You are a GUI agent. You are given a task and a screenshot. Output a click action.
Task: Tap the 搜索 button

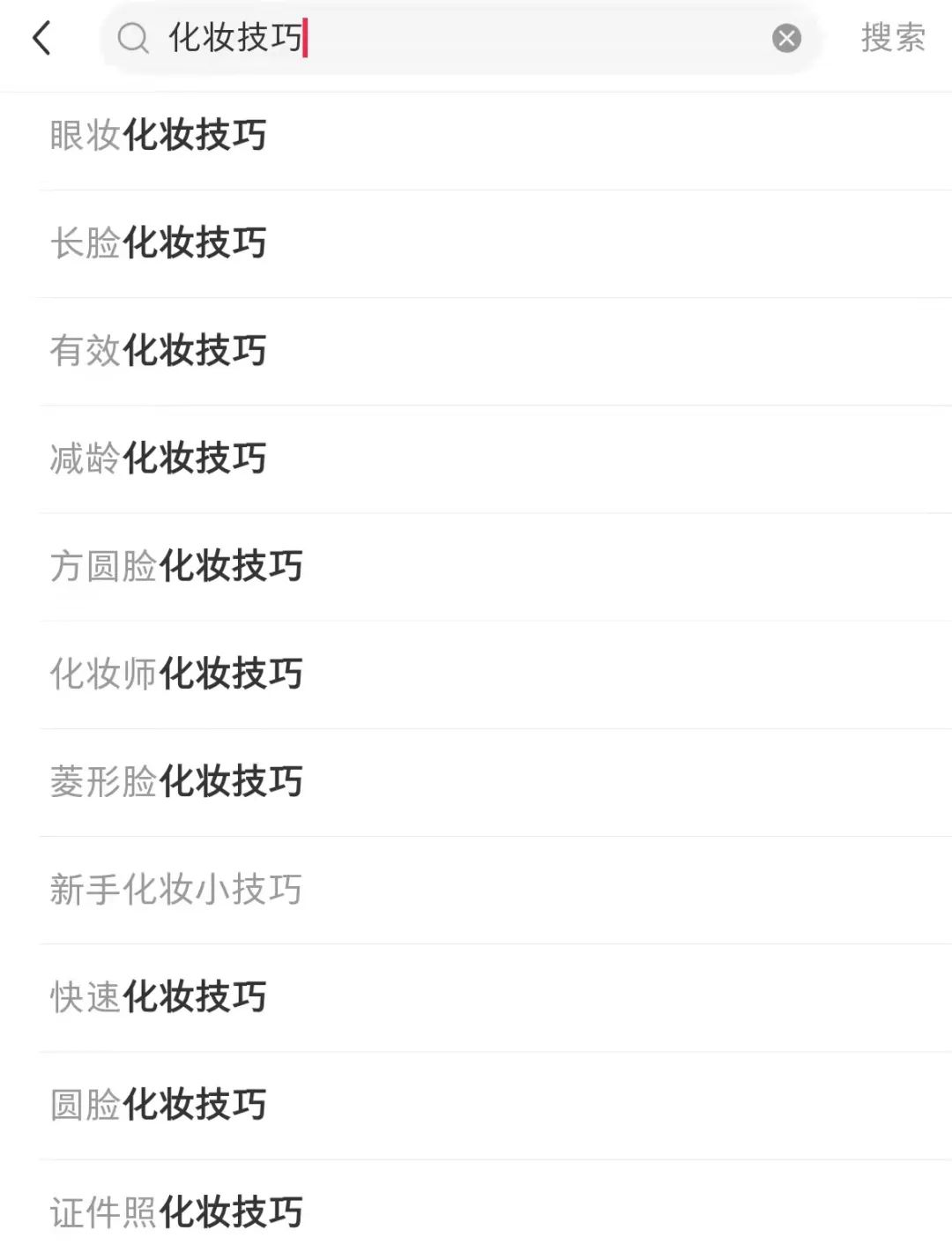(x=892, y=38)
